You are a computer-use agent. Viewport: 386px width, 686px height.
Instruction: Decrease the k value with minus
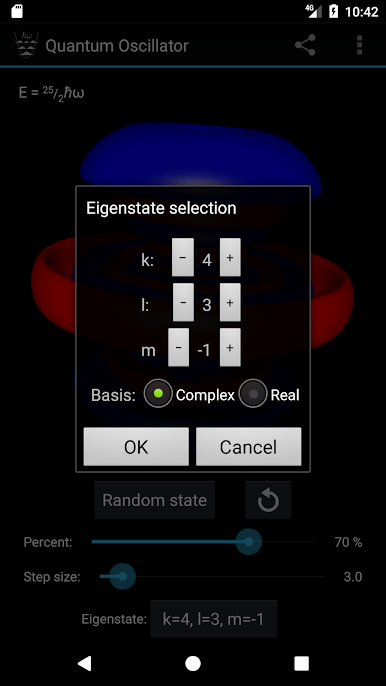click(182, 257)
